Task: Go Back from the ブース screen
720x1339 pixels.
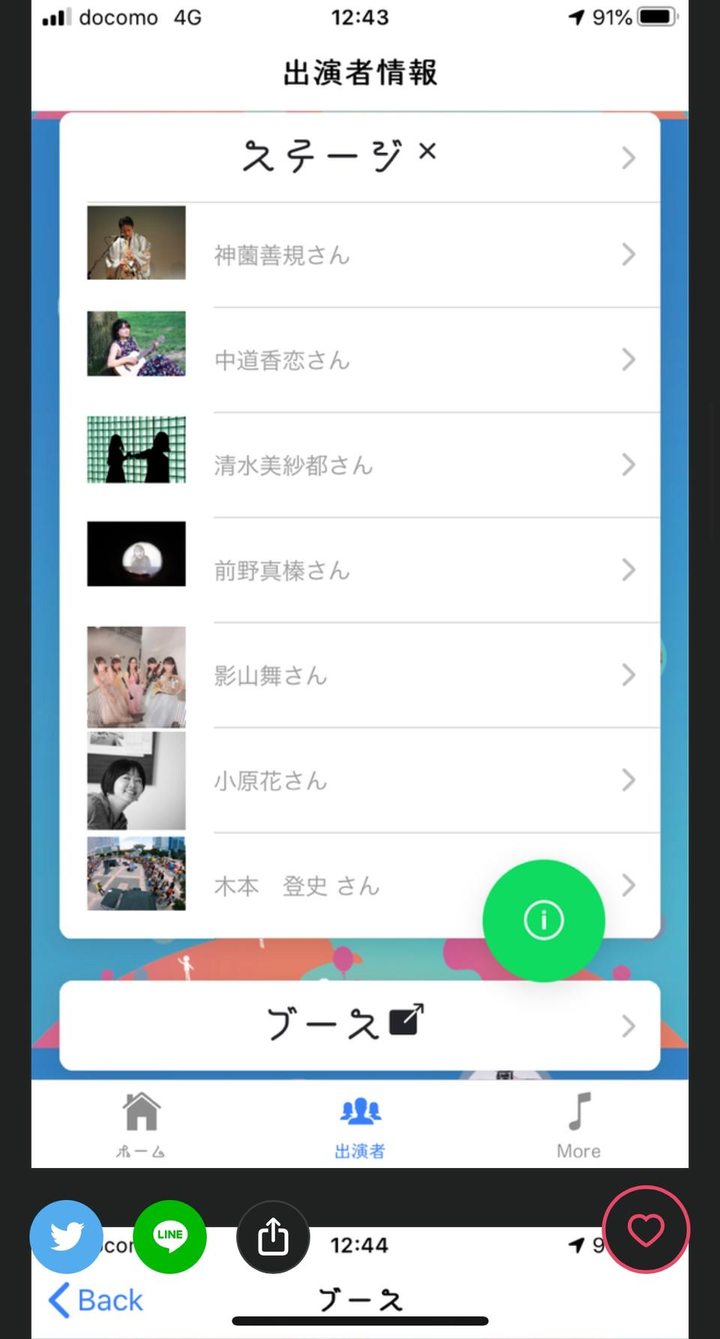Action: coord(96,1300)
